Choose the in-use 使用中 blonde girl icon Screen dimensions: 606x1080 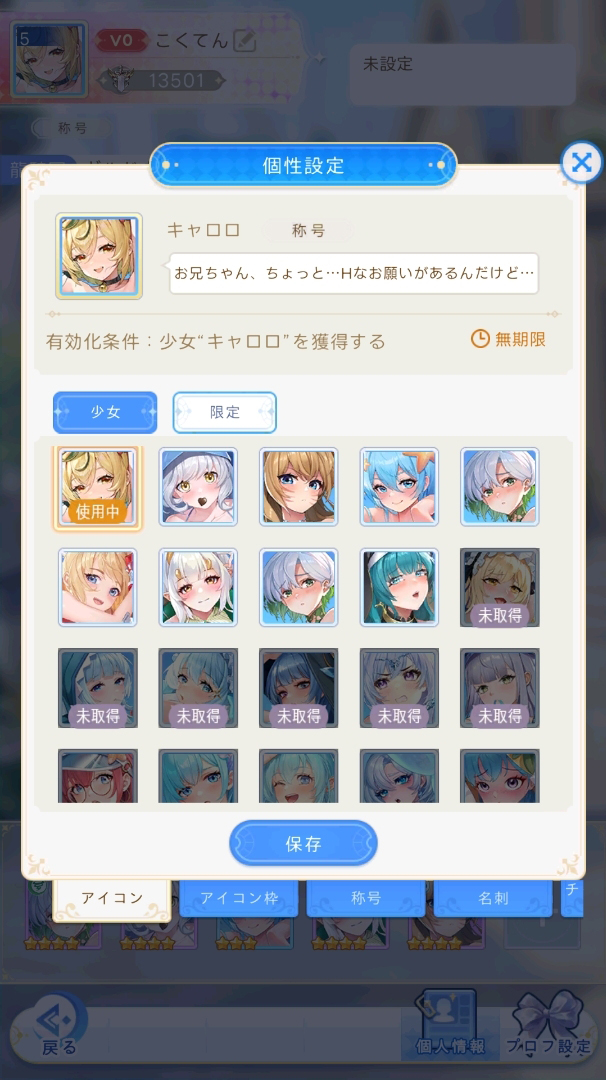click(x=98, y=487)
